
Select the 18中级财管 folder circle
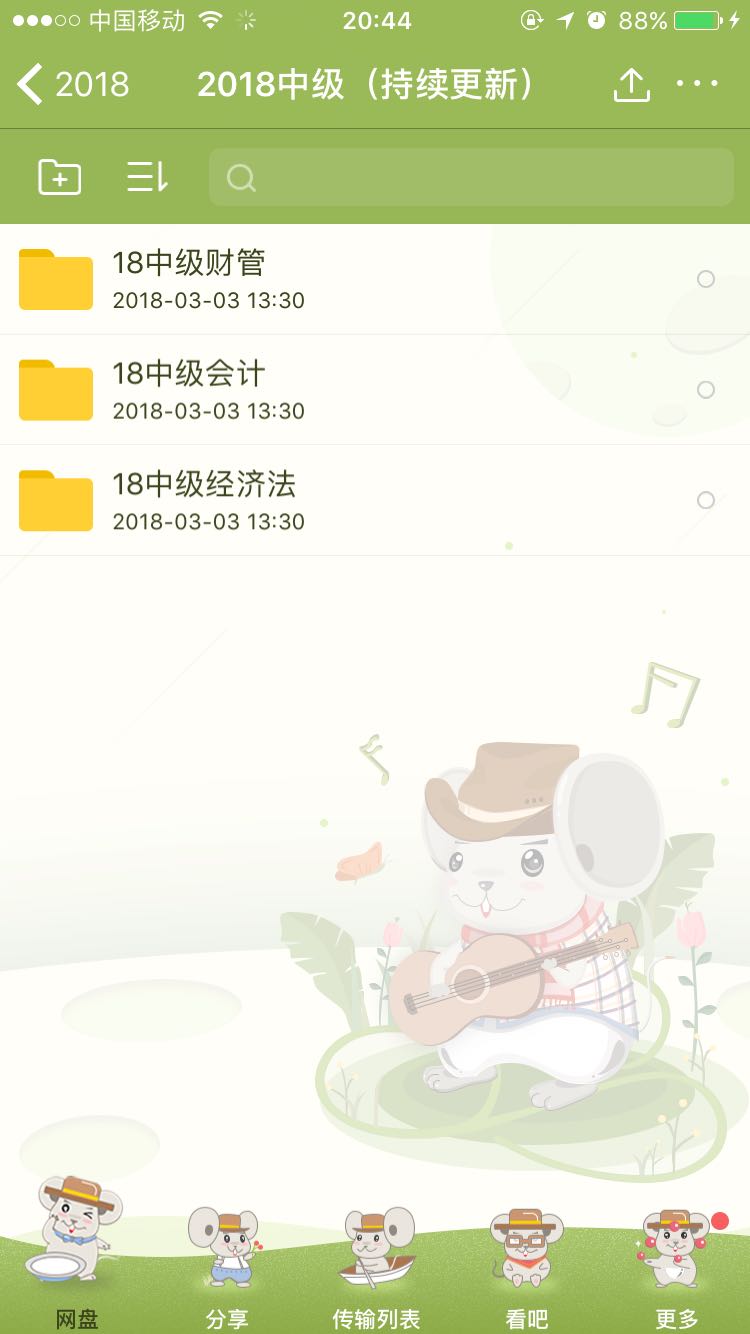click(x=706, y=279)
